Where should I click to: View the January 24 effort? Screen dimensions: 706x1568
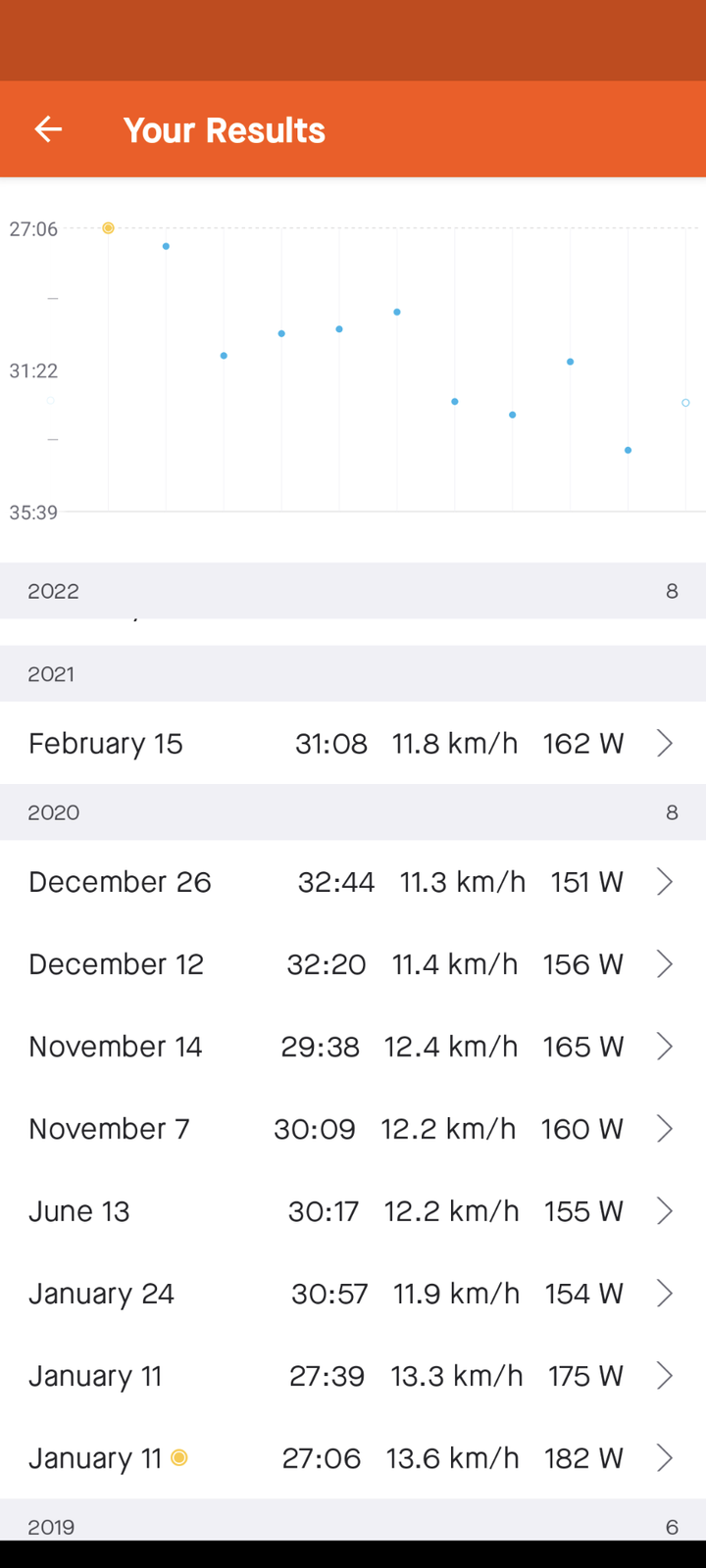[x=353, y=1294]
